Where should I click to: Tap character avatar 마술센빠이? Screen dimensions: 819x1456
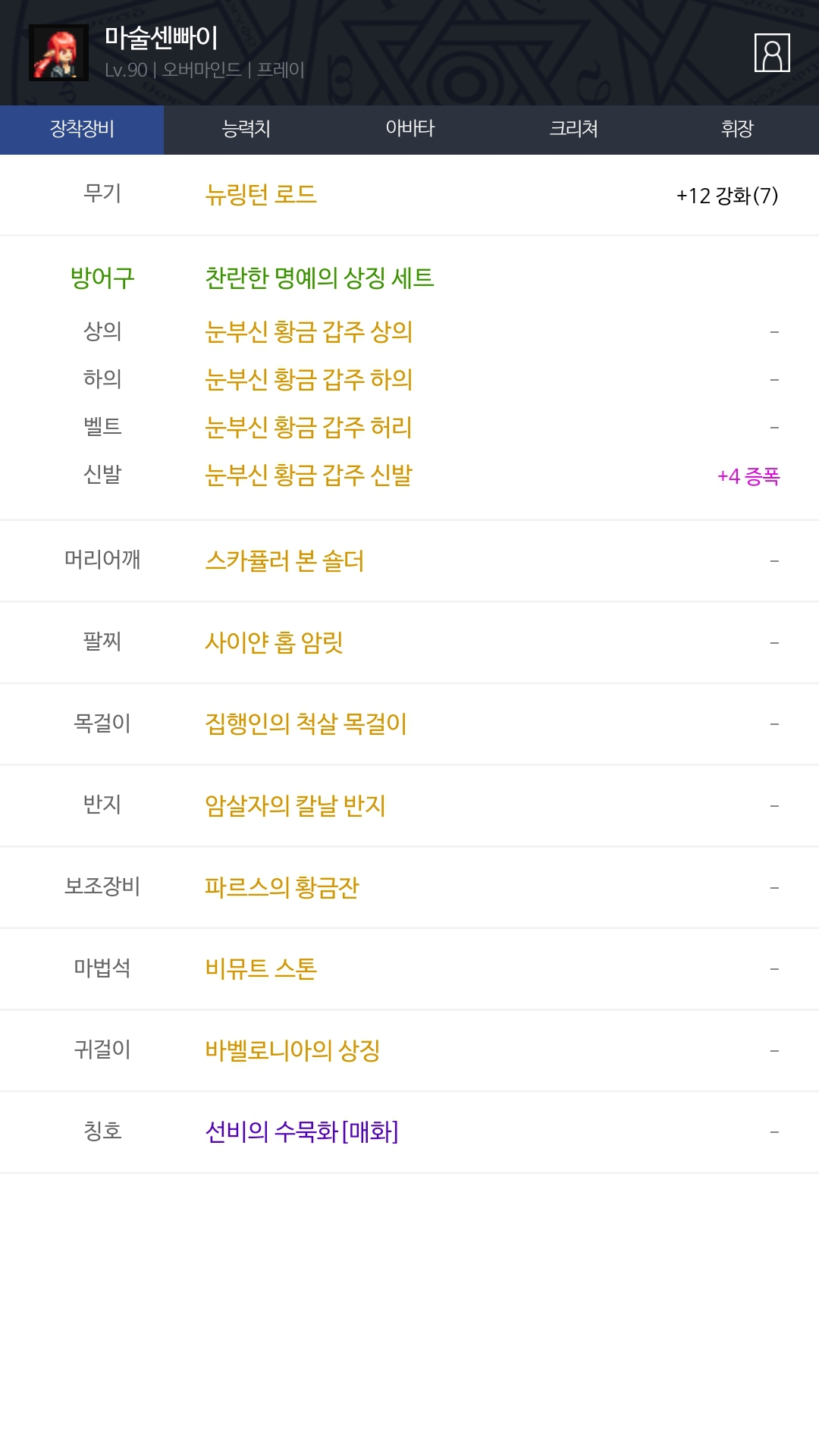(x=58, y=53)
